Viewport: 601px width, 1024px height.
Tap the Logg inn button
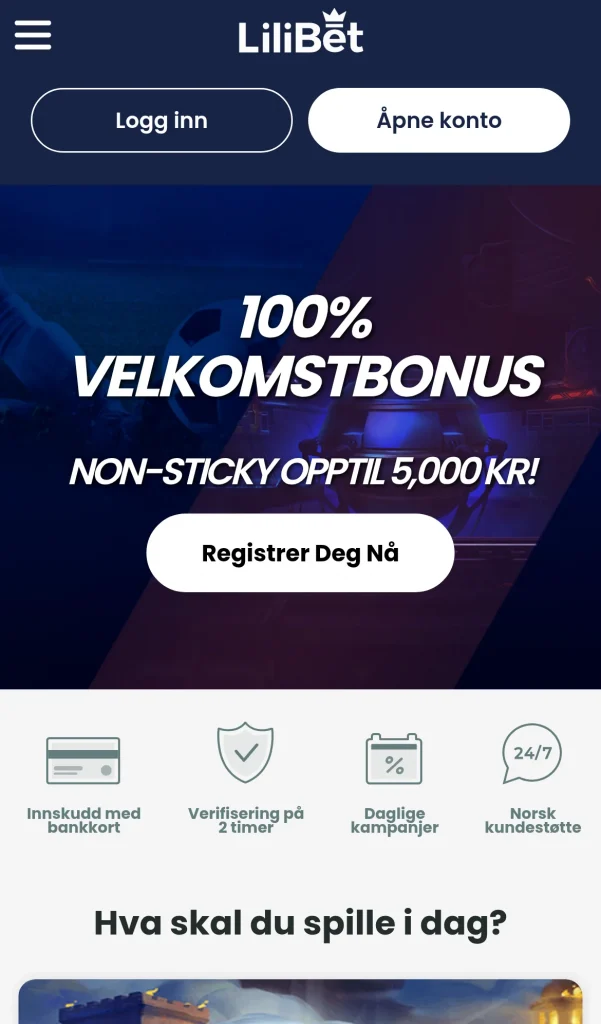coord(161,120)
